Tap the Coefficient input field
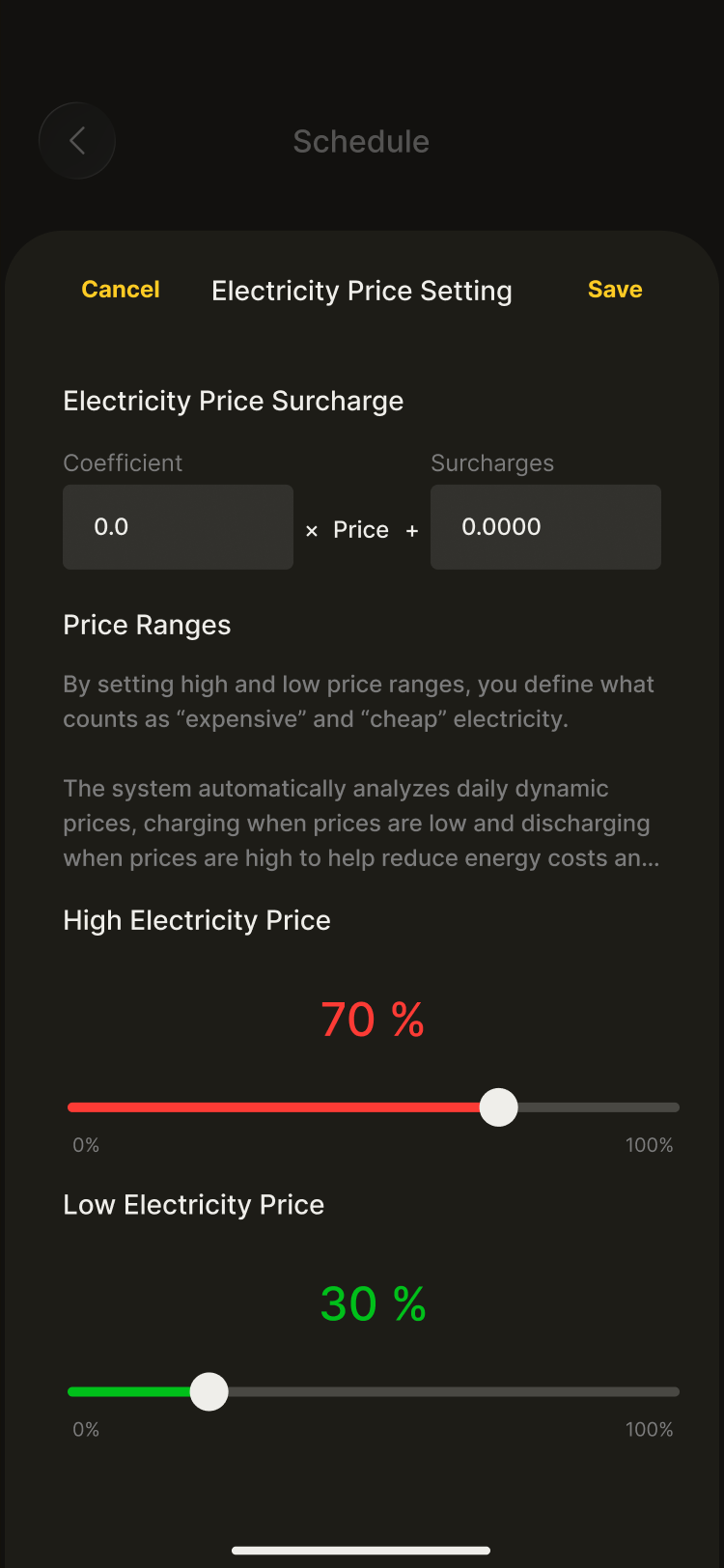 tap(178, 527)
